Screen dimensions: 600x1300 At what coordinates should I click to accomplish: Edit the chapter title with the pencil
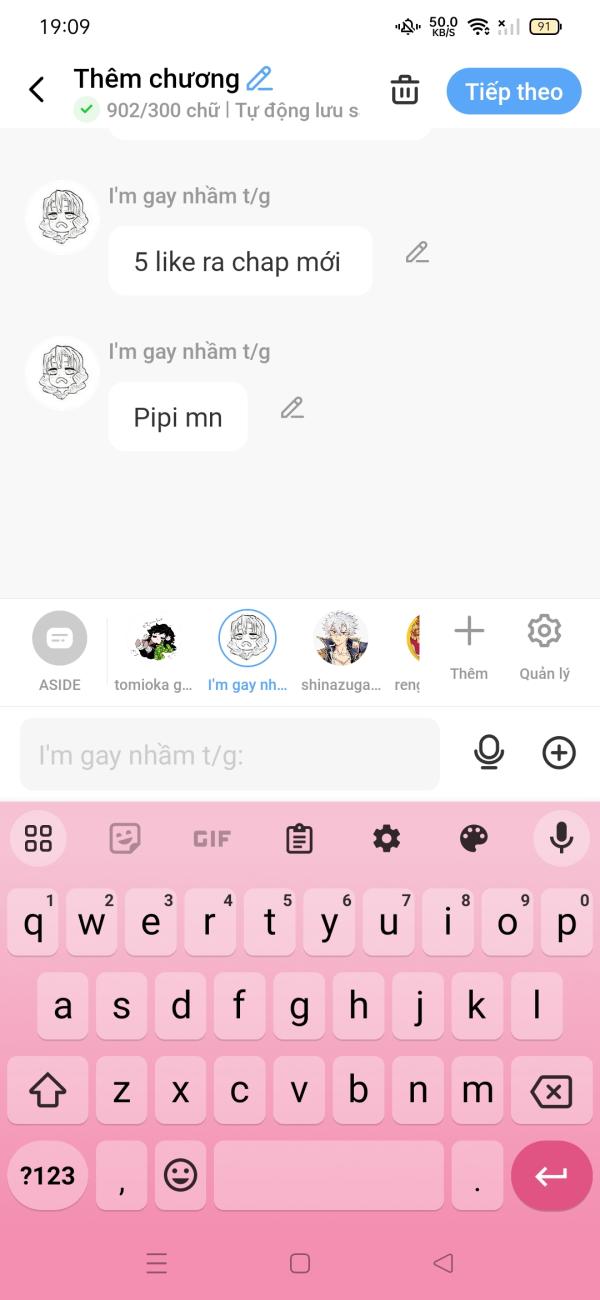(x=259, y=78)
